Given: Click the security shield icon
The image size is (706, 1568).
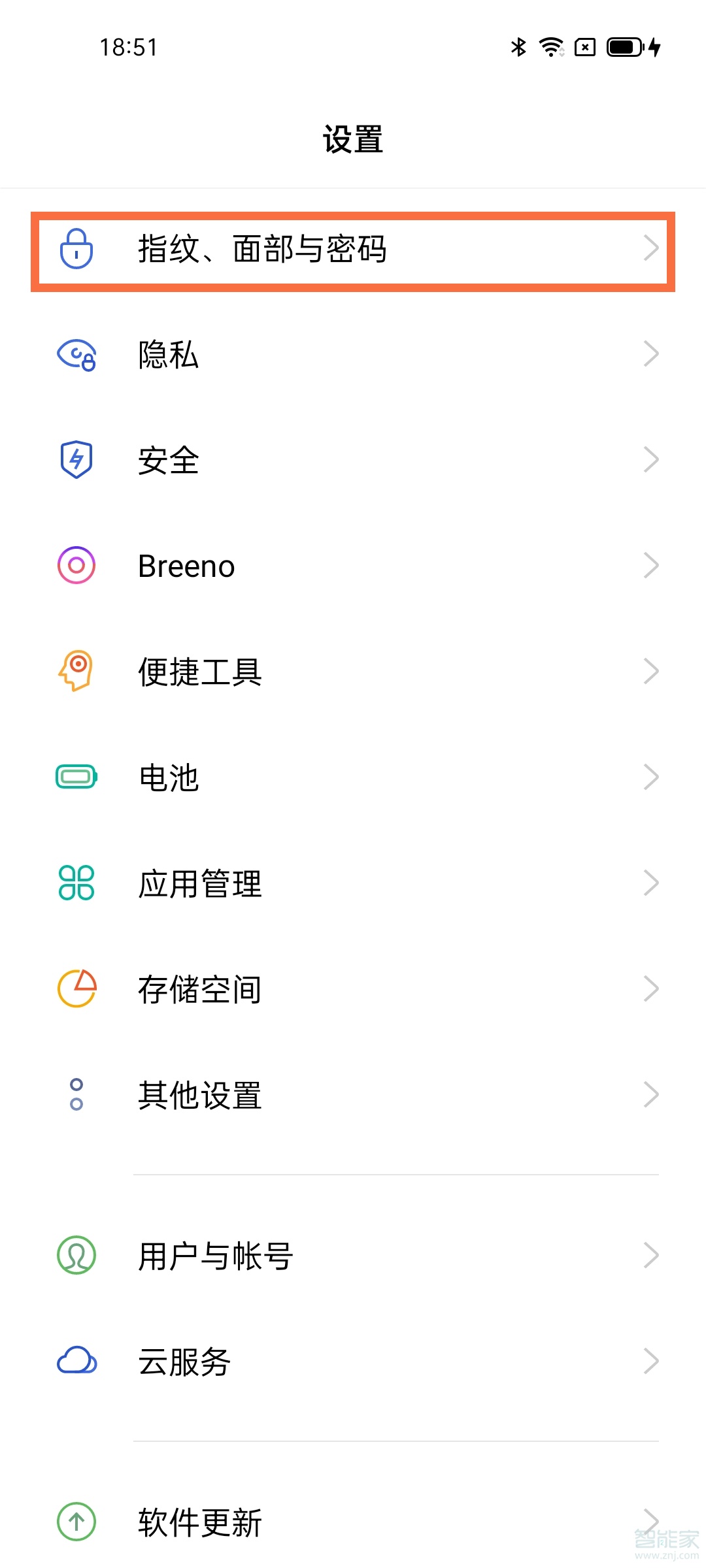Looking at the screenshot, I should [76, 461].
